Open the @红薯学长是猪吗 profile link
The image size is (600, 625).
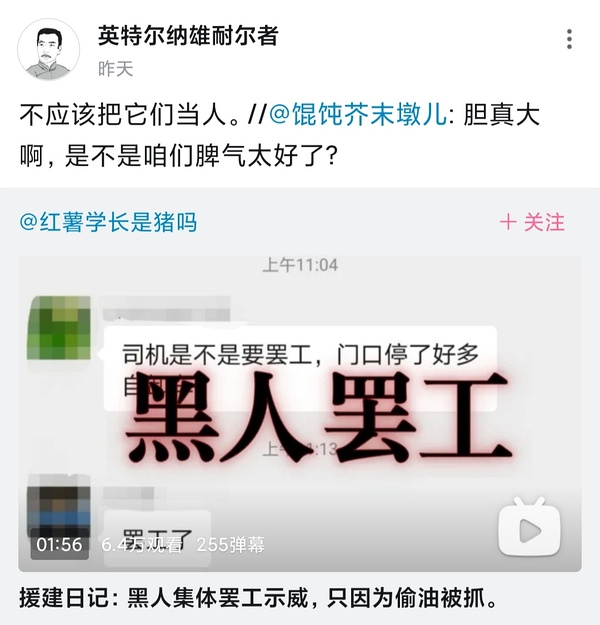pos(107,221)
